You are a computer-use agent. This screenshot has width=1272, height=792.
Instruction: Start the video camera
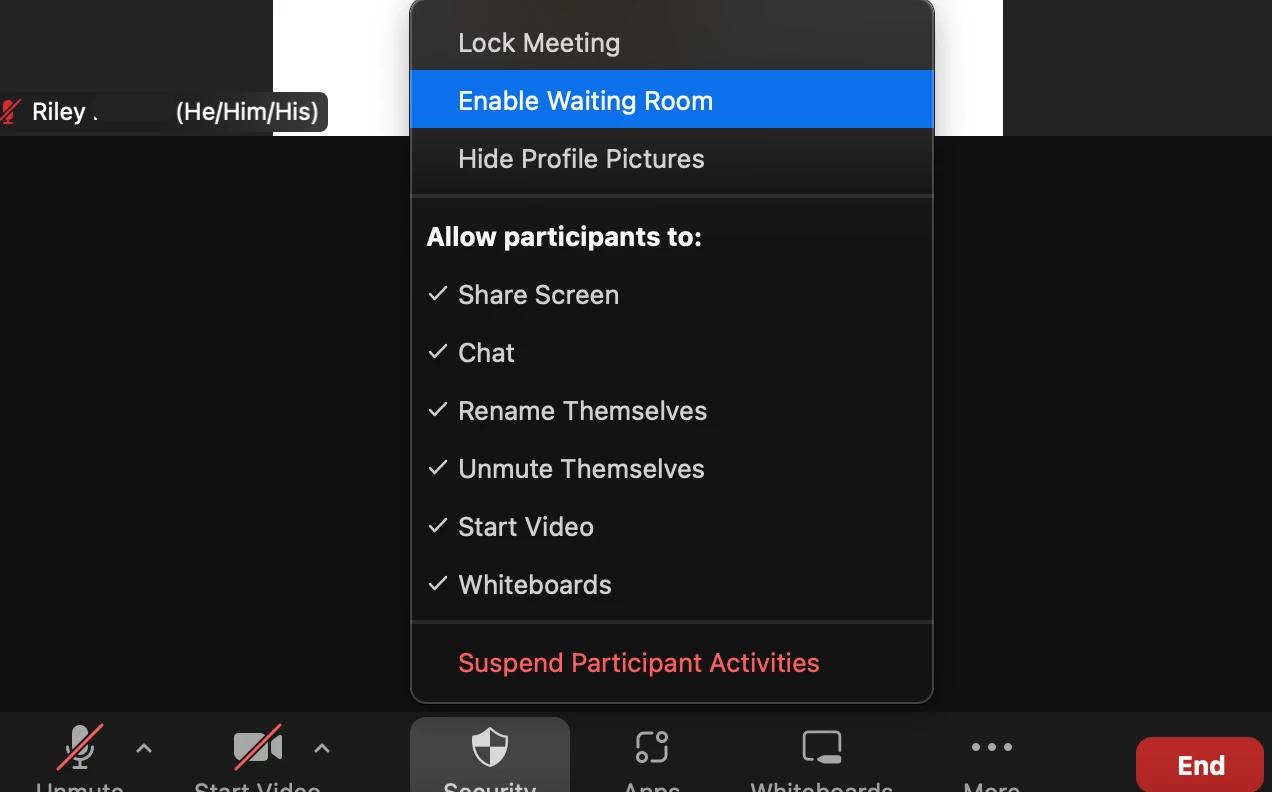257,752
